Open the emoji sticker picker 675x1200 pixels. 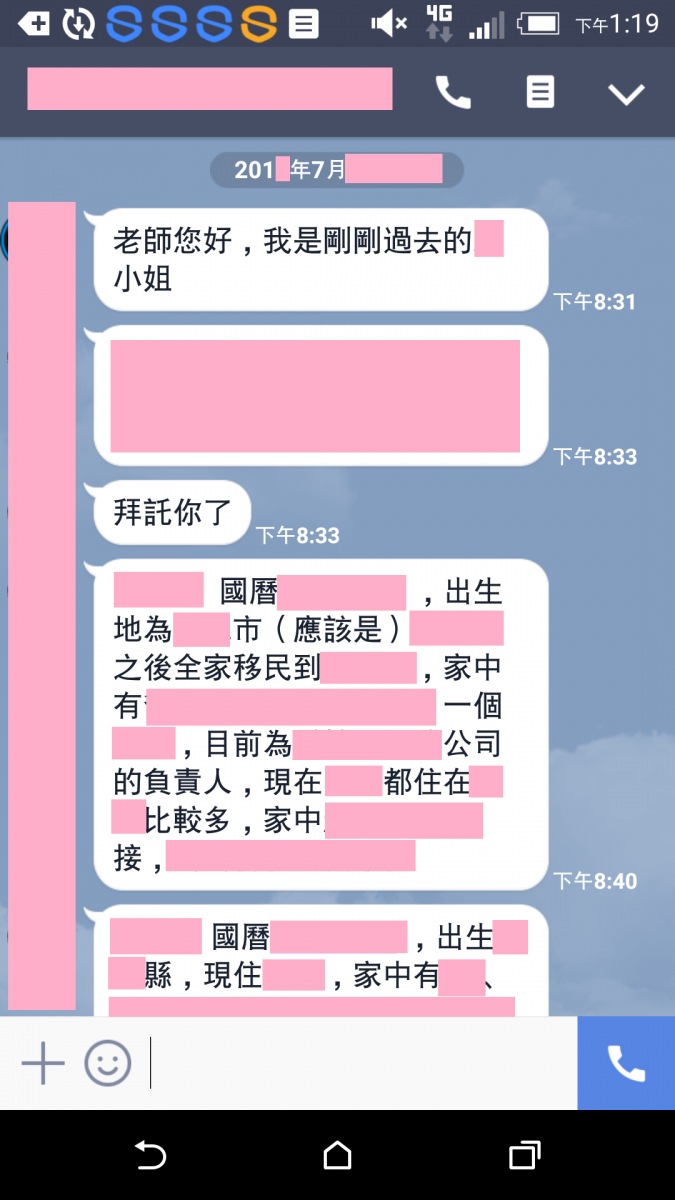(x=107, y=1063)
